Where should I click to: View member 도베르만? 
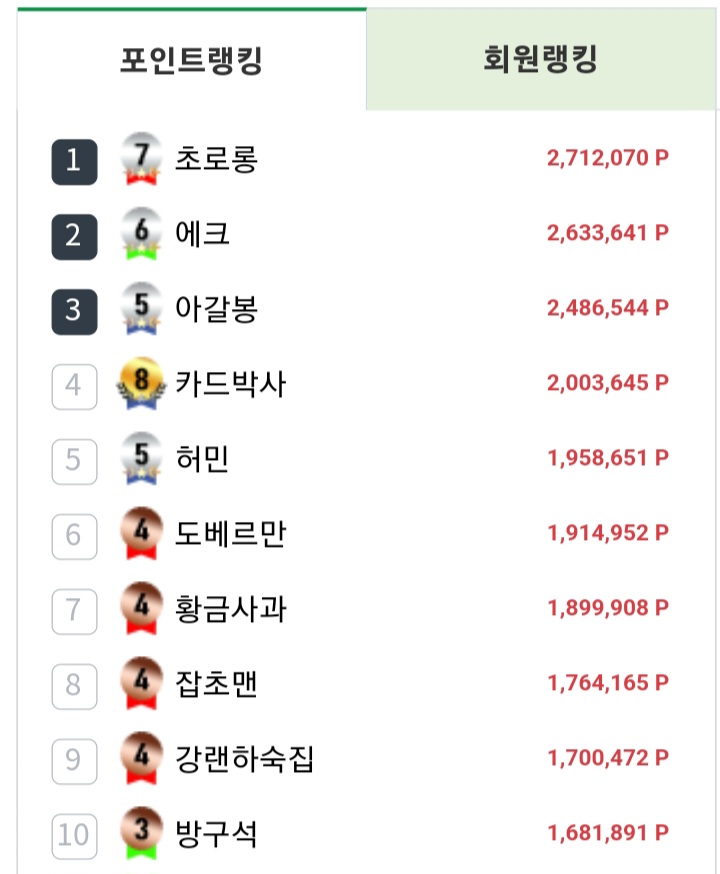[230, 534]
